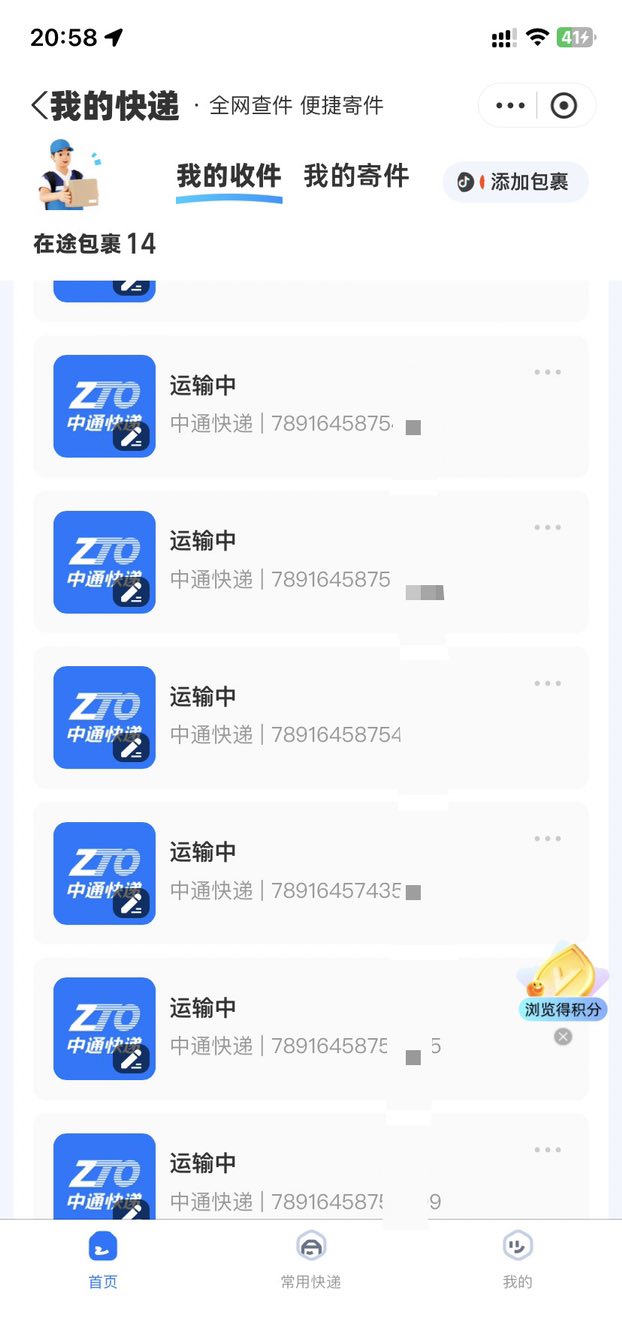Dismiss the 浏览得积分 floating badge
Image resolution: width=622 pixels, height=1344 pixels.
tap(563, 1037)
